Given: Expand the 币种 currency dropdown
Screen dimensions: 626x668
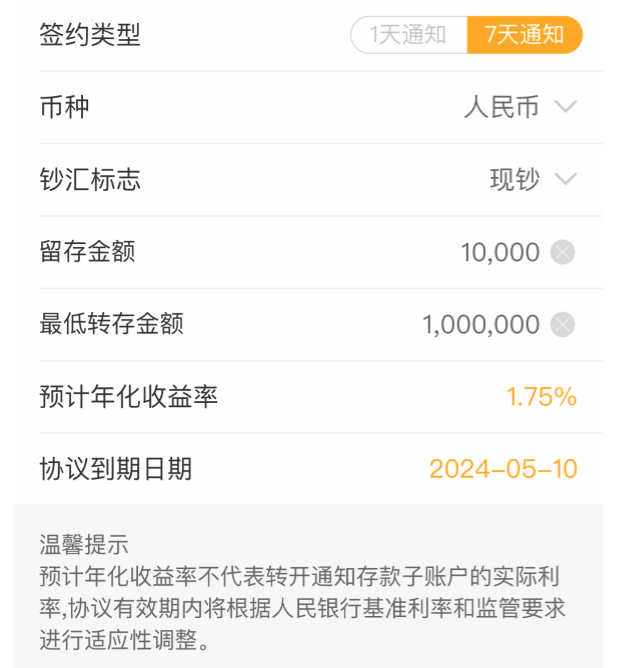Looking at the screenshot, I should click(x=565, y=107).
